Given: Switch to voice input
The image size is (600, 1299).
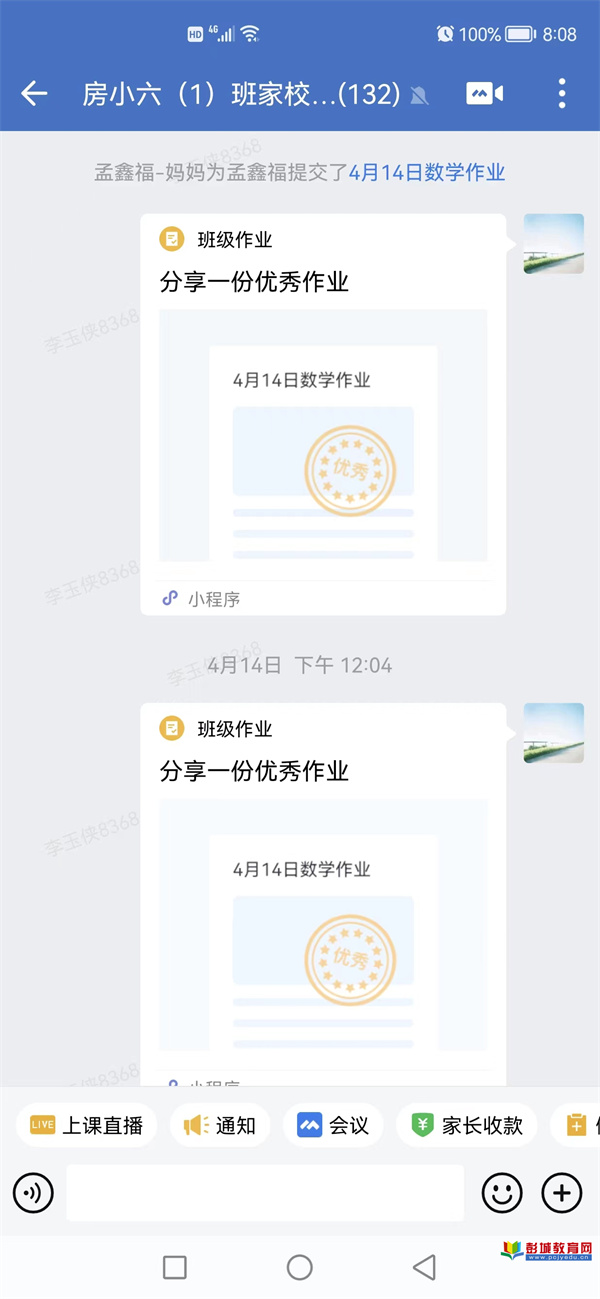Looking at the screenshot, I should click(x=33, y=1192).
